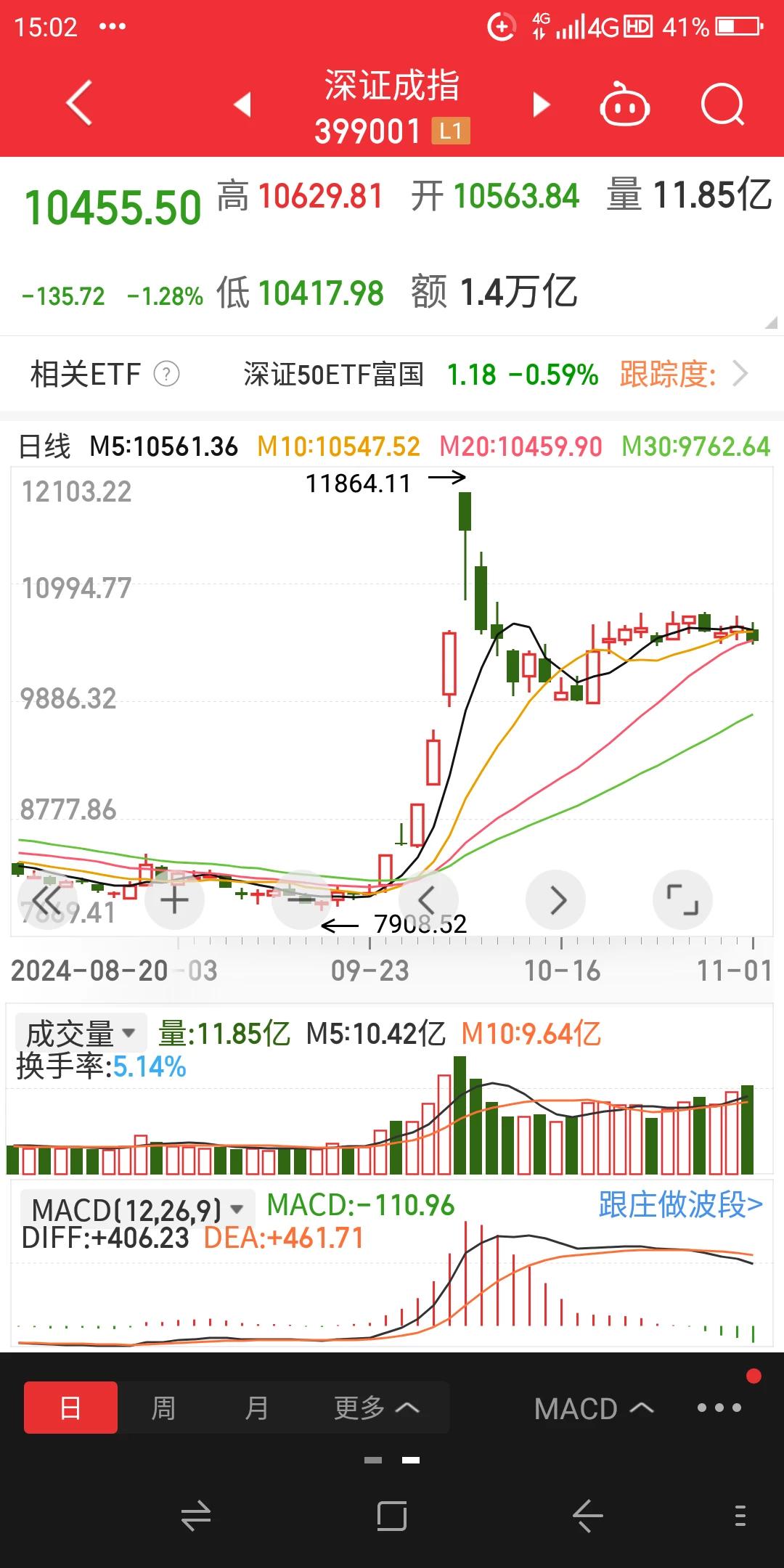Switch to the 月 monthly chart tab
The width and height of the screenshot is (784, 1568).
tap(256, 1408)
